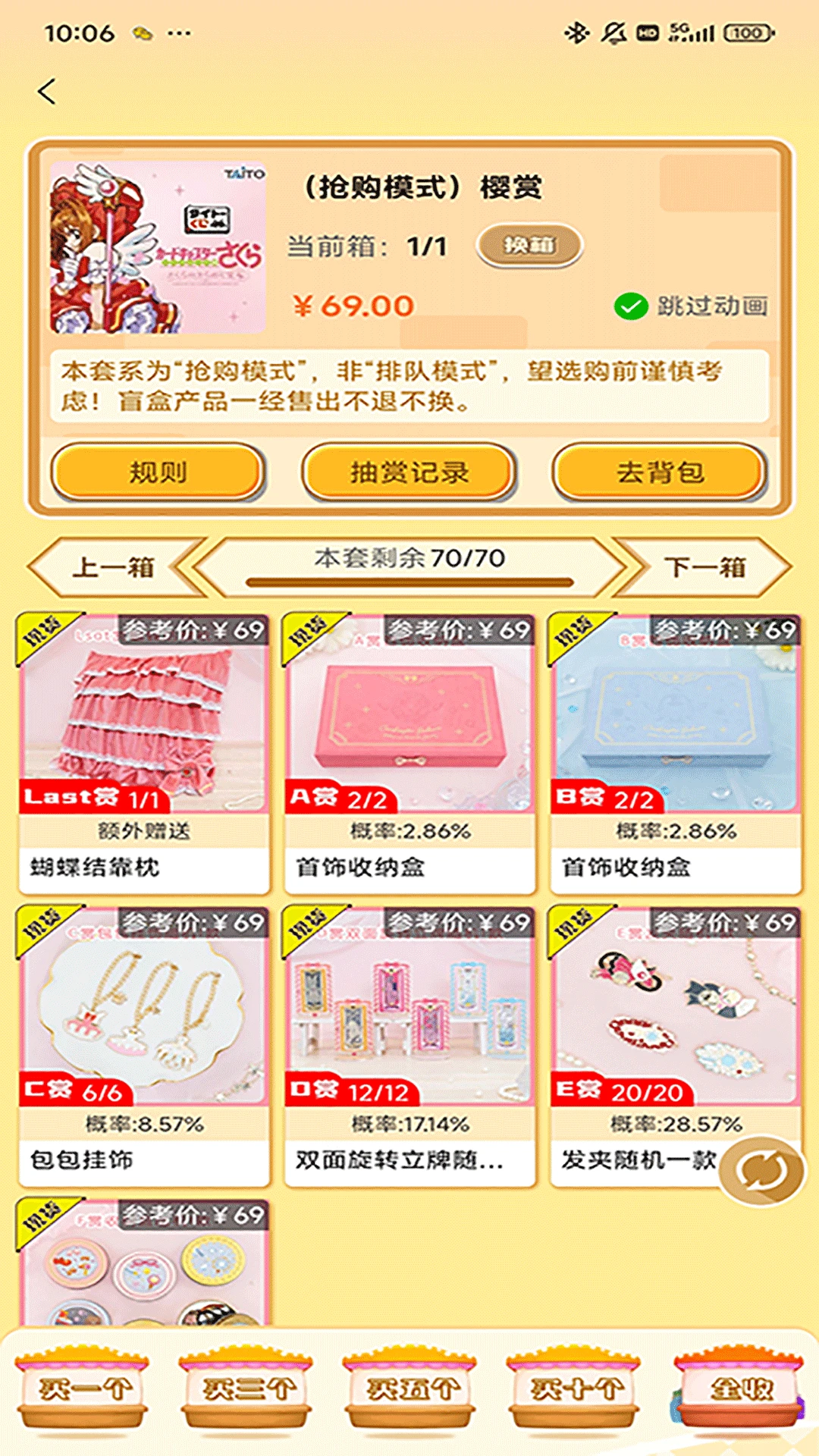Open the 规则 rules page
Viewport: 819px width, 1456px height.
[x=158, y=472]
